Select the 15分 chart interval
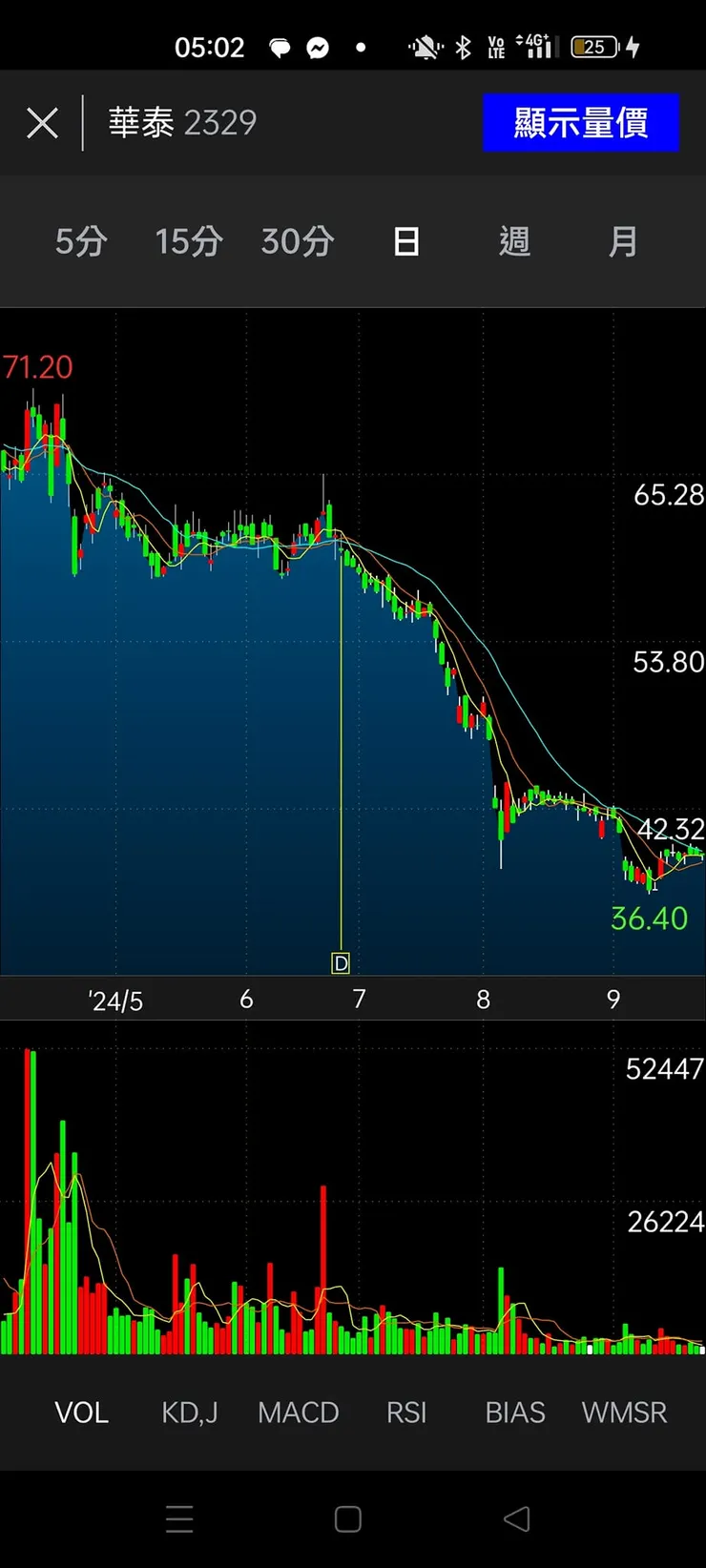Image resolution: width=706 pixels, height=1568 pixels. 189,241
